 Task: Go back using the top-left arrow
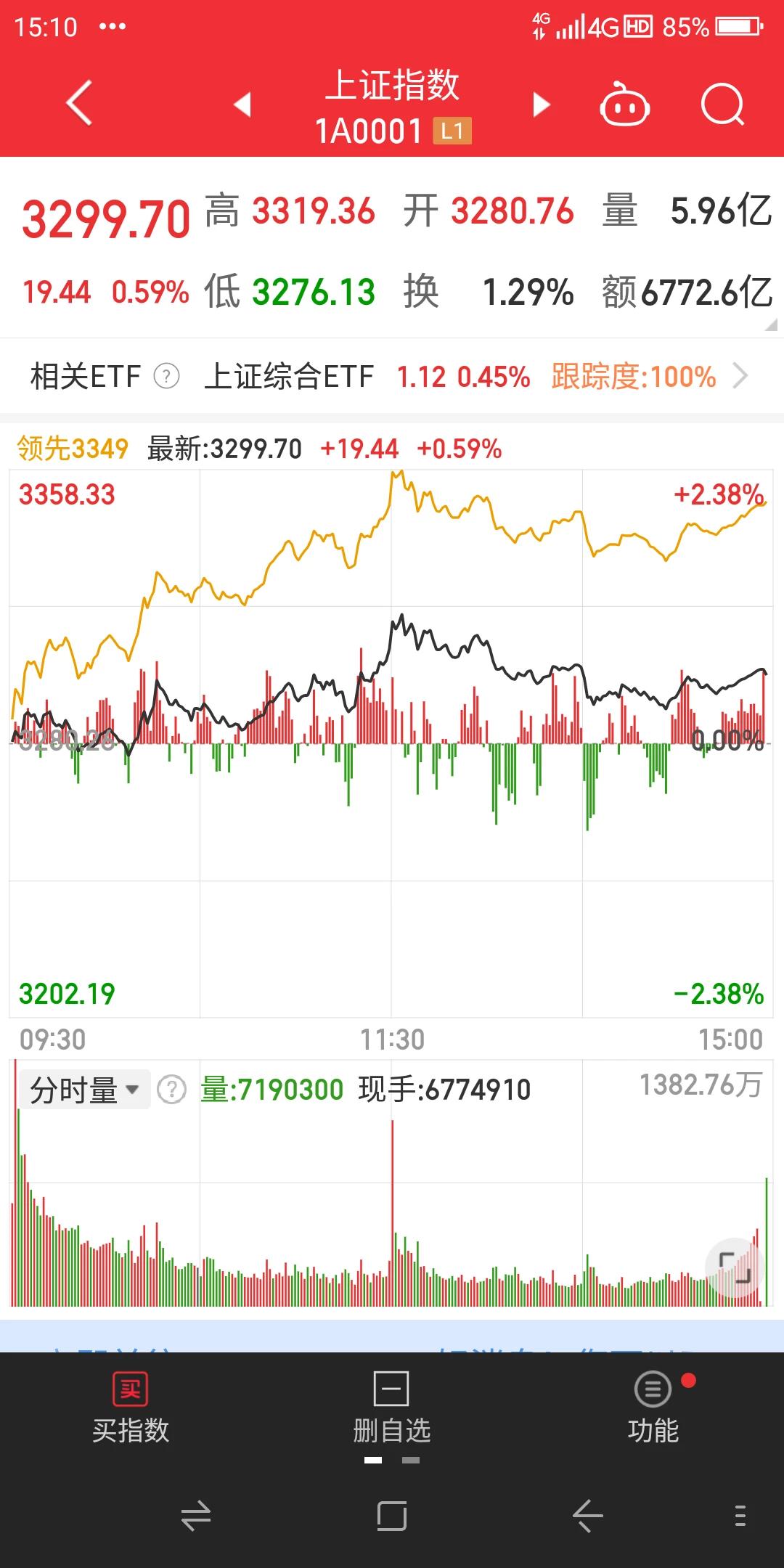(x=79, y=103)
